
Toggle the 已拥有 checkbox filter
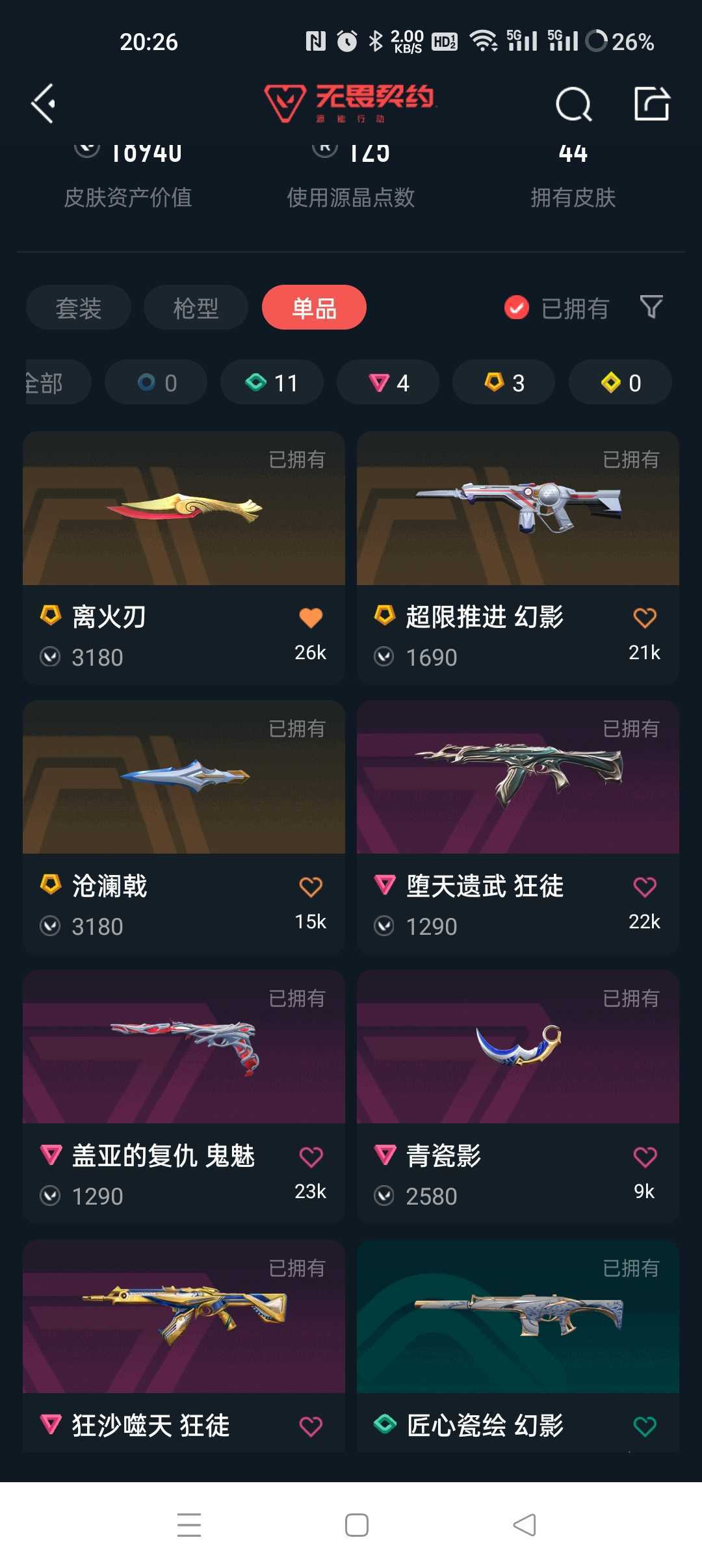coord(517,307)
